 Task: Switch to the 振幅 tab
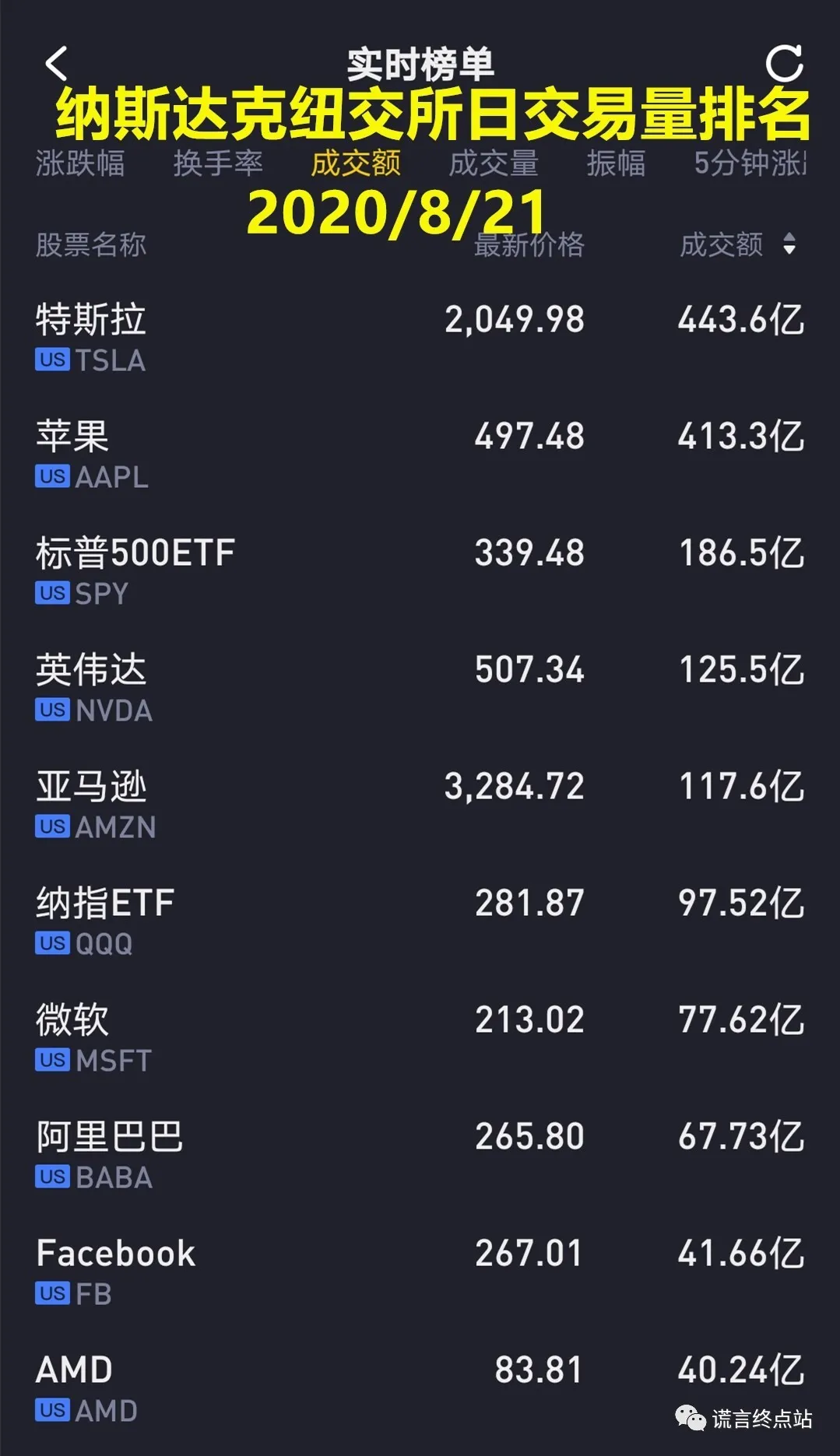click(616, 163)
